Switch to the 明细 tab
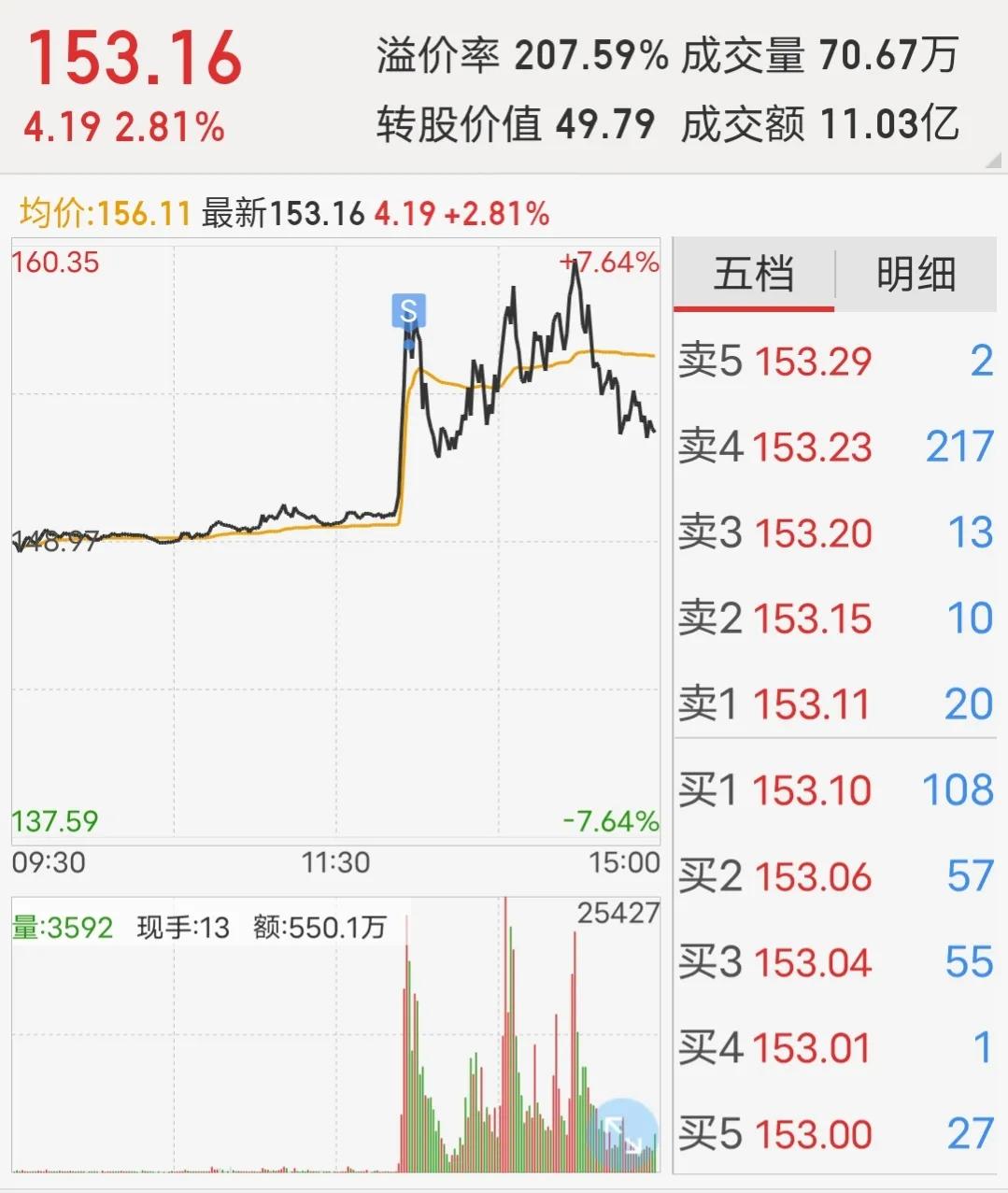The height and width of the screenshot is (1193, 1008). (916, 274)
